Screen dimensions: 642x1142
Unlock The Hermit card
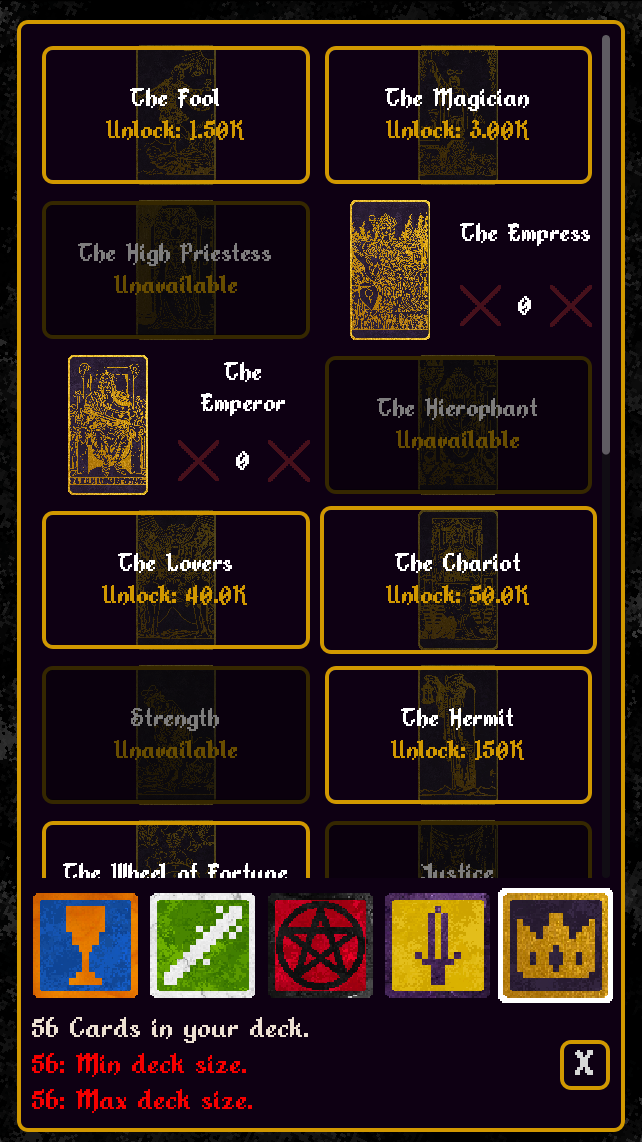[458, 735]
